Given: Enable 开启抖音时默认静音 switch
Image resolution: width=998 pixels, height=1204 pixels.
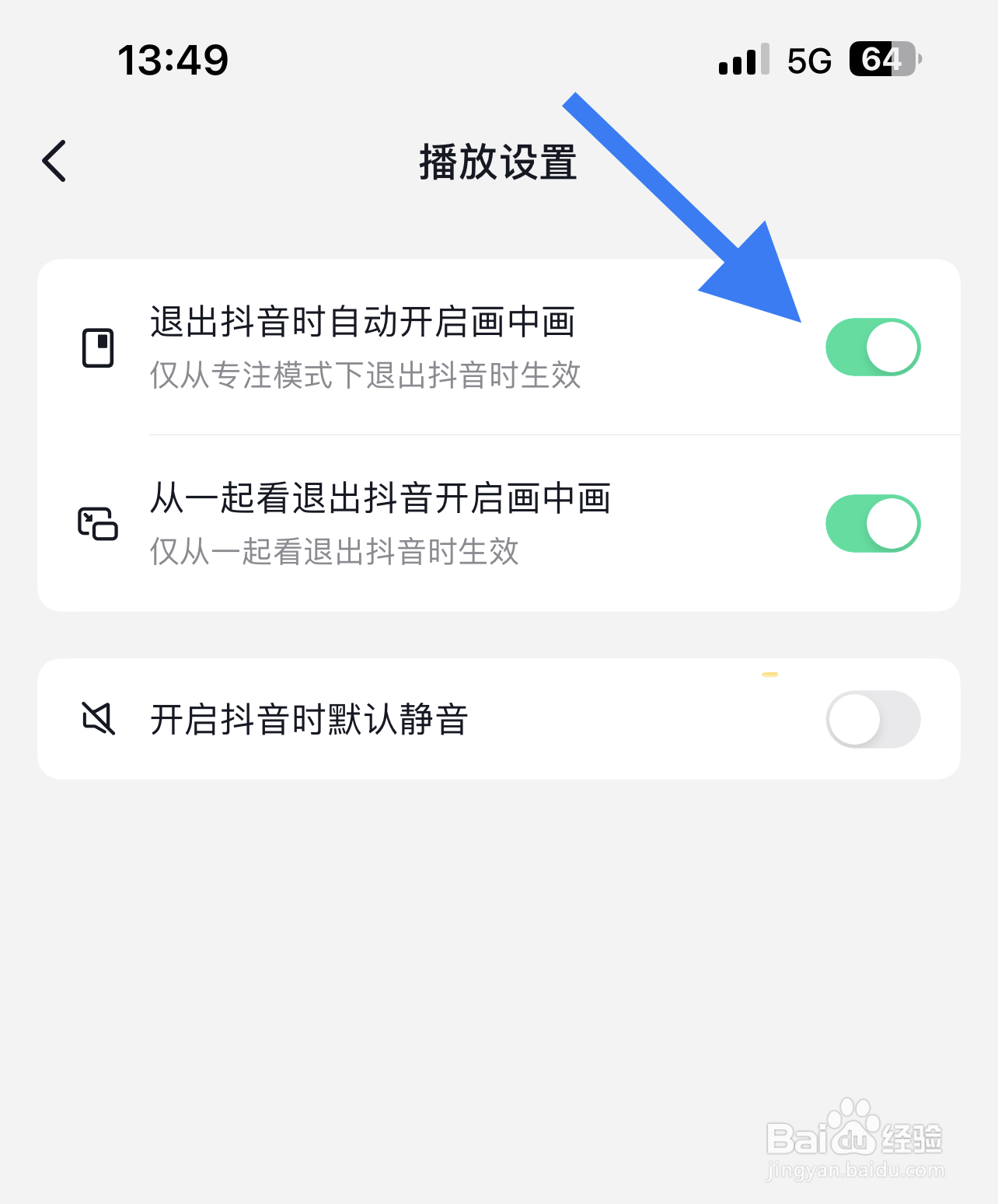Looking at the screenshot, I should [872, 719].
